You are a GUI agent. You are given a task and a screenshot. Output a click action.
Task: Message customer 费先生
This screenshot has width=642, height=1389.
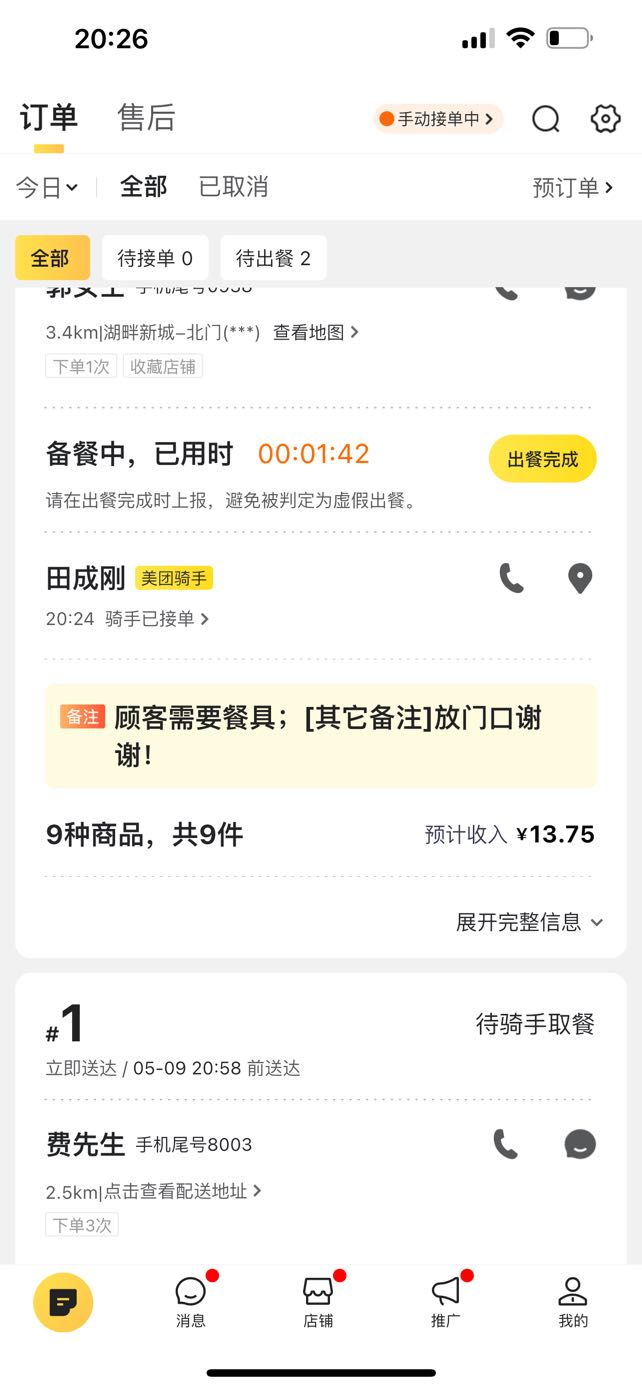[580, 1144]
